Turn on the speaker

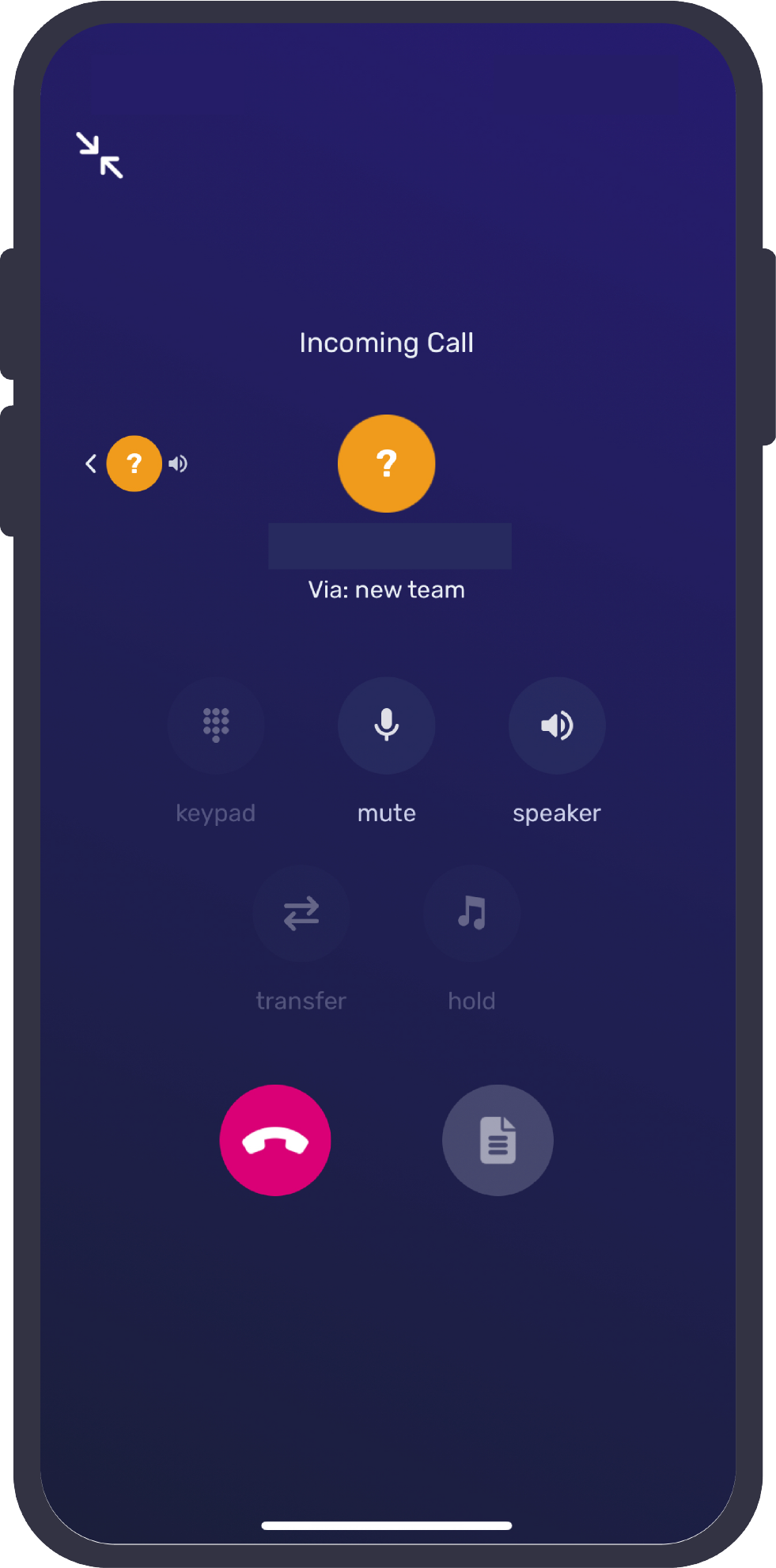coord(556,725)
